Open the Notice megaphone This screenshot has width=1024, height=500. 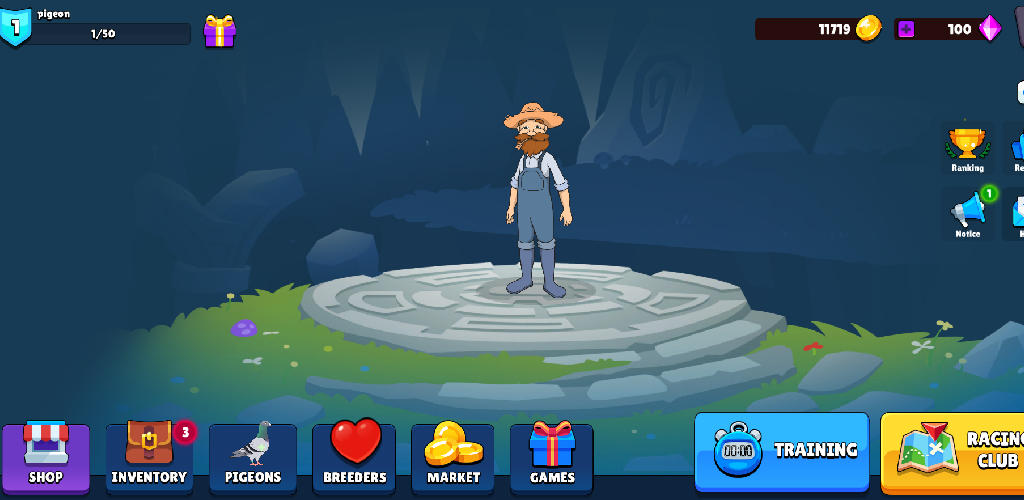967,214
